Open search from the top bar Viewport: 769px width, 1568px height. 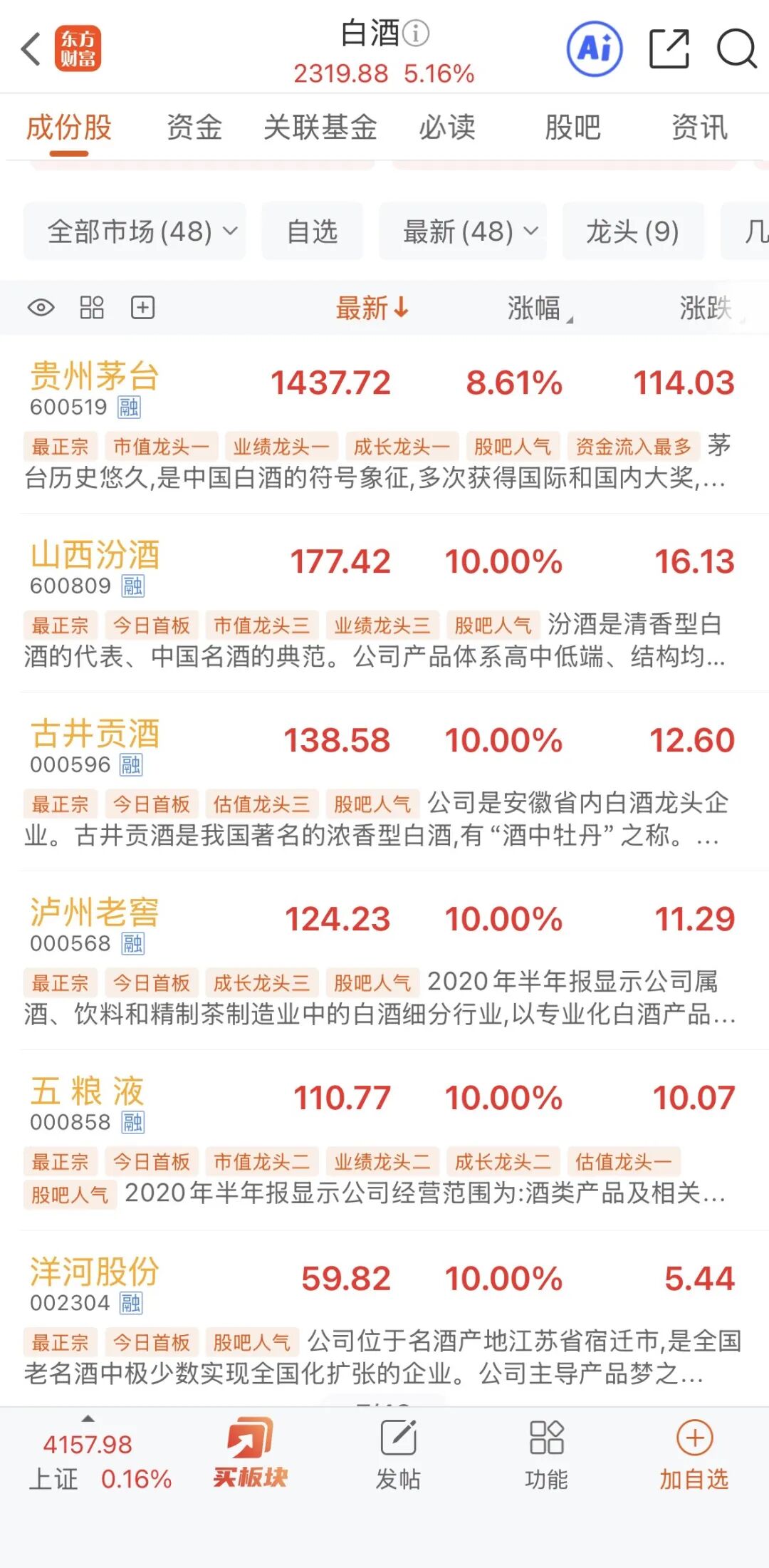pyautogui.click(x=736, y=50)
